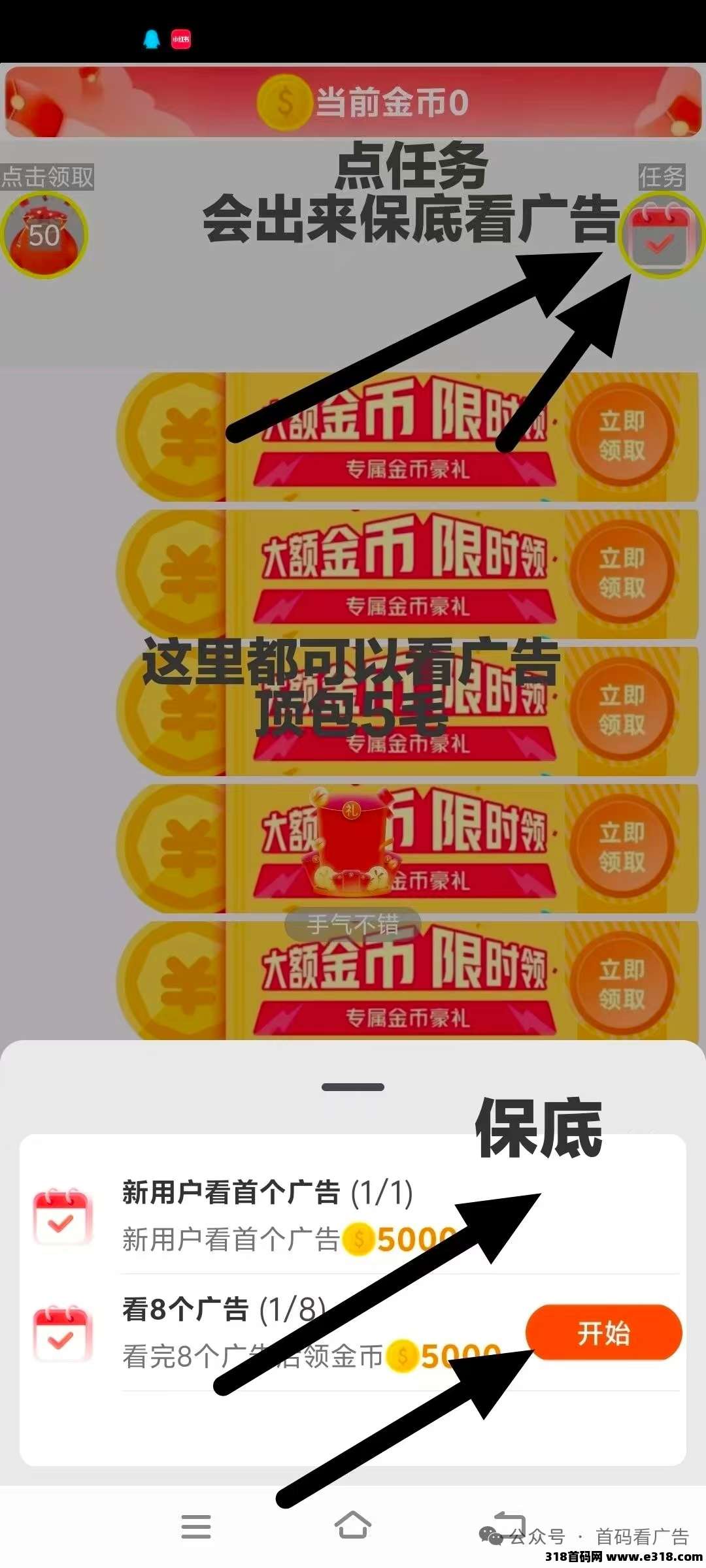706x1568 pixels.
Task: Open the system recent apps menu
Action: point(196,1526)
